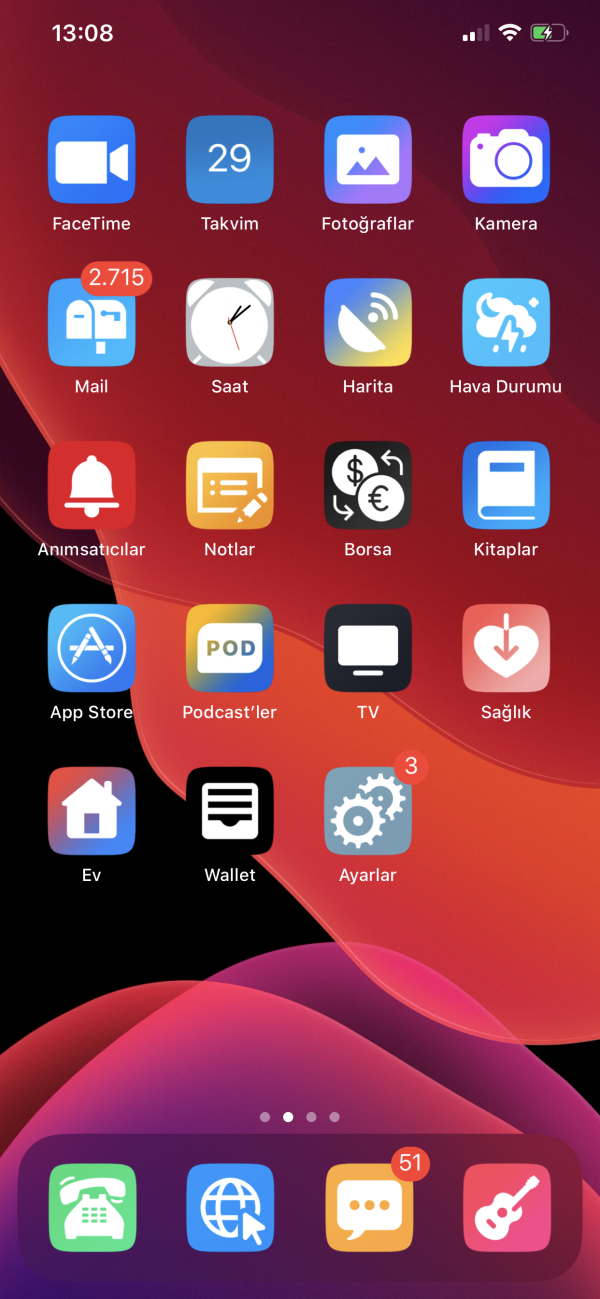Open Ayarlar settings app
The width and height of the screenshot is (600, 1299).
click(x=368, y=811)
